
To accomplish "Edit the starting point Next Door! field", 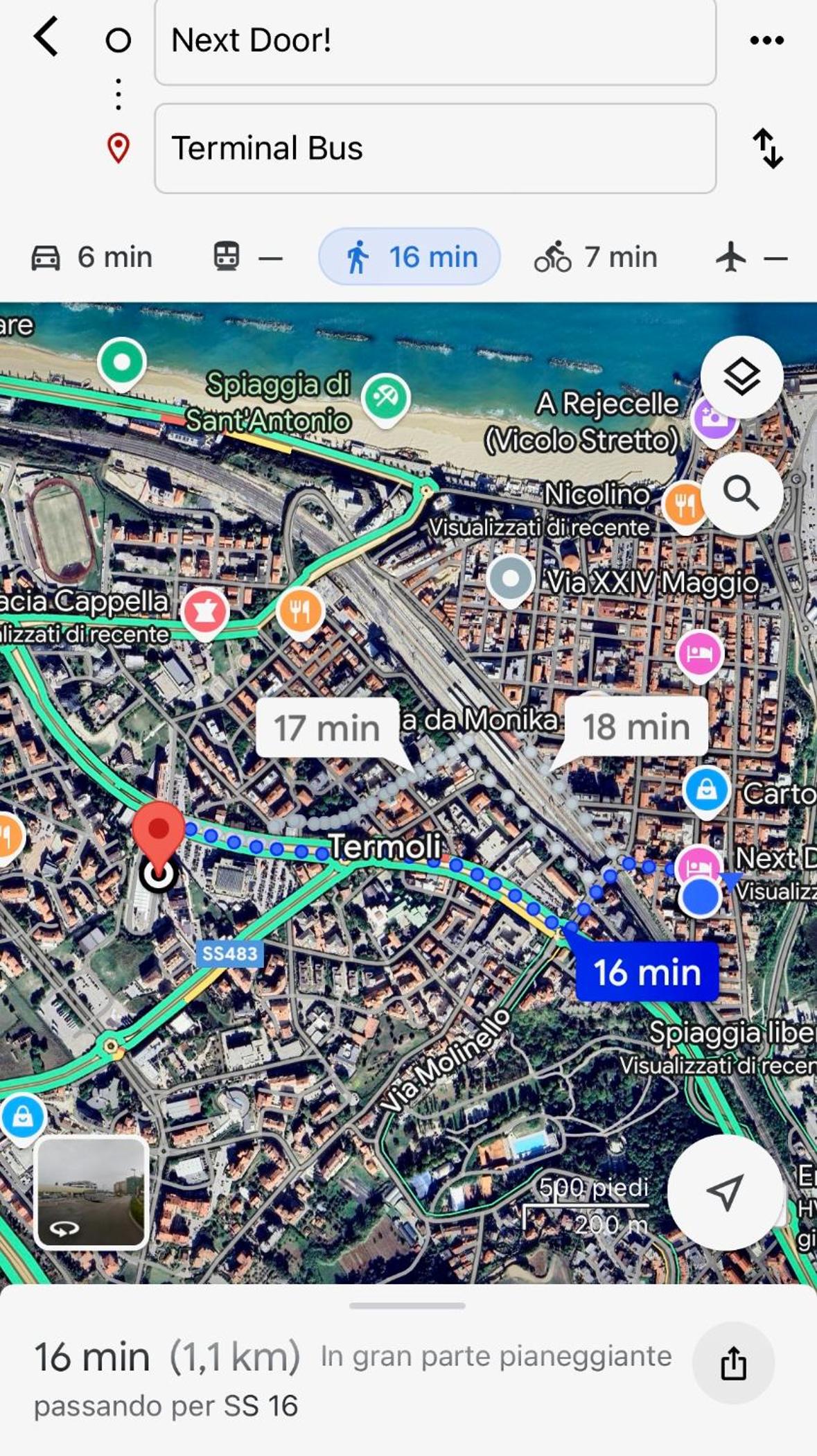I will [x=435, y=41].
